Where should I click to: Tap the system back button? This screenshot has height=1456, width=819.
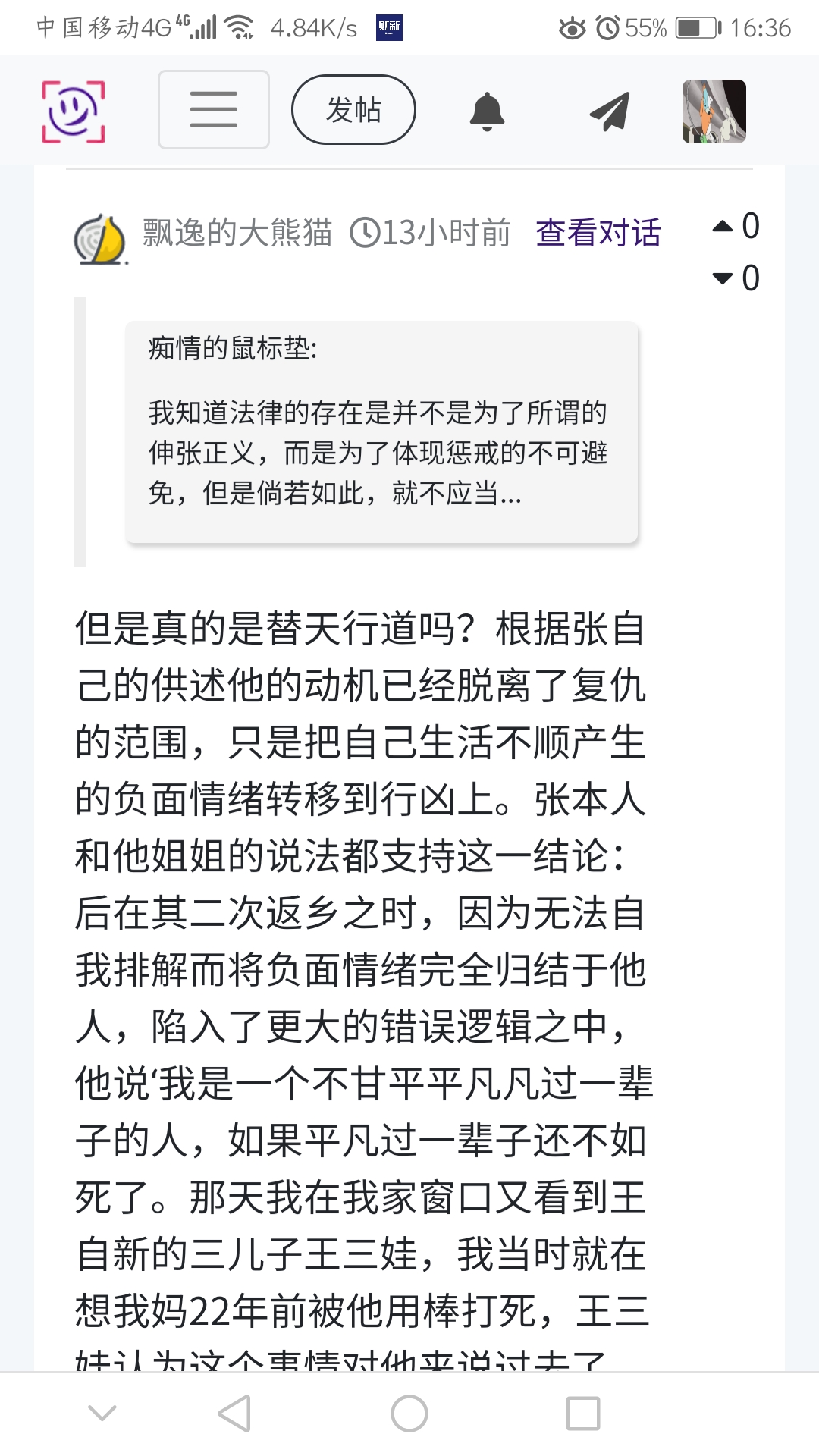pyautogui.click(x=234, y=1414)
